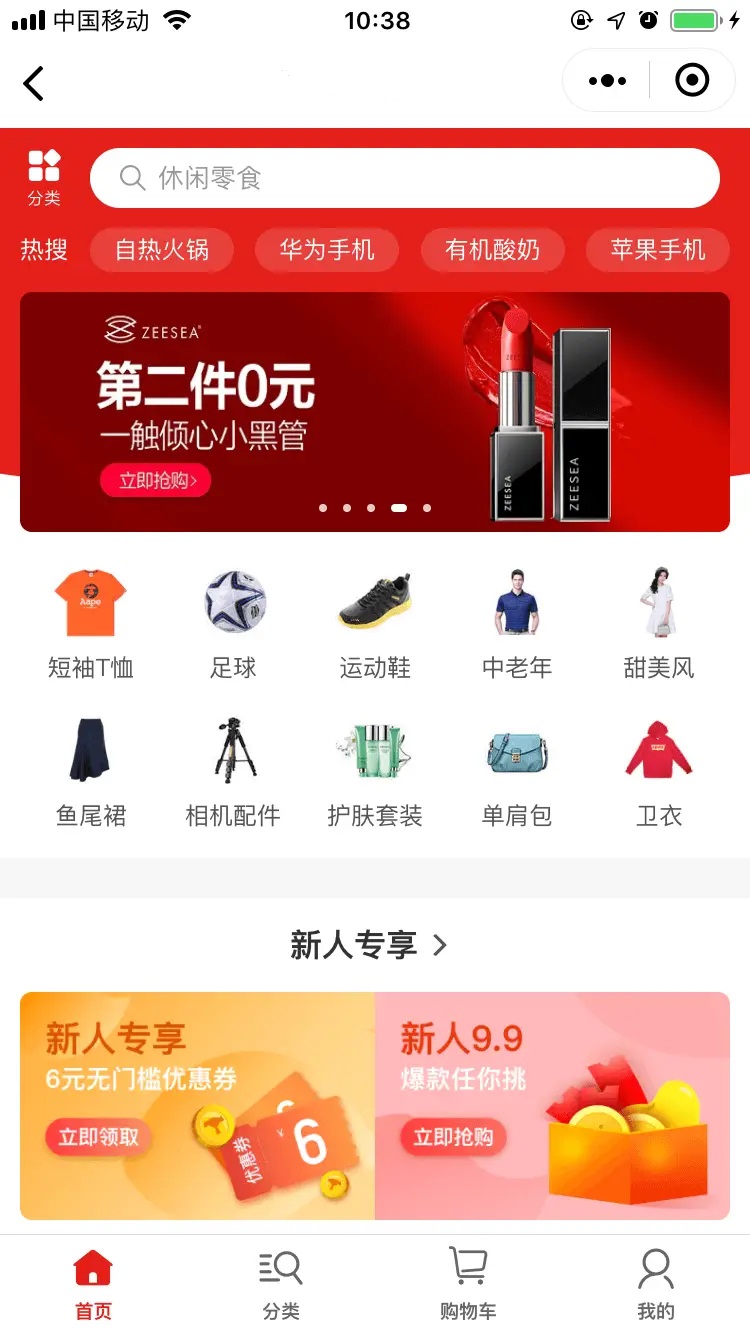
Task: Select the 华为手机 hot search chip
Action: pyautogui.click(x=327, y=250)
